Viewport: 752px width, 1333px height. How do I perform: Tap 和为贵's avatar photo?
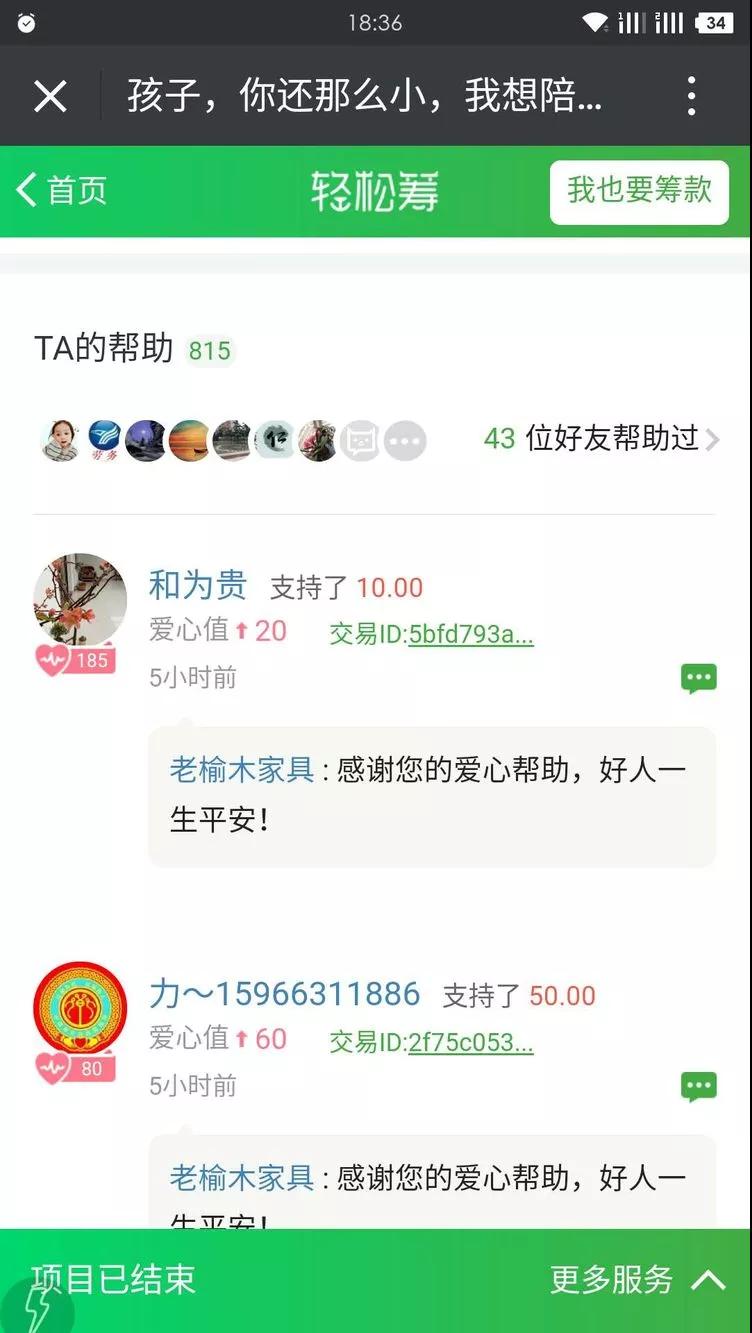point(80,600)
